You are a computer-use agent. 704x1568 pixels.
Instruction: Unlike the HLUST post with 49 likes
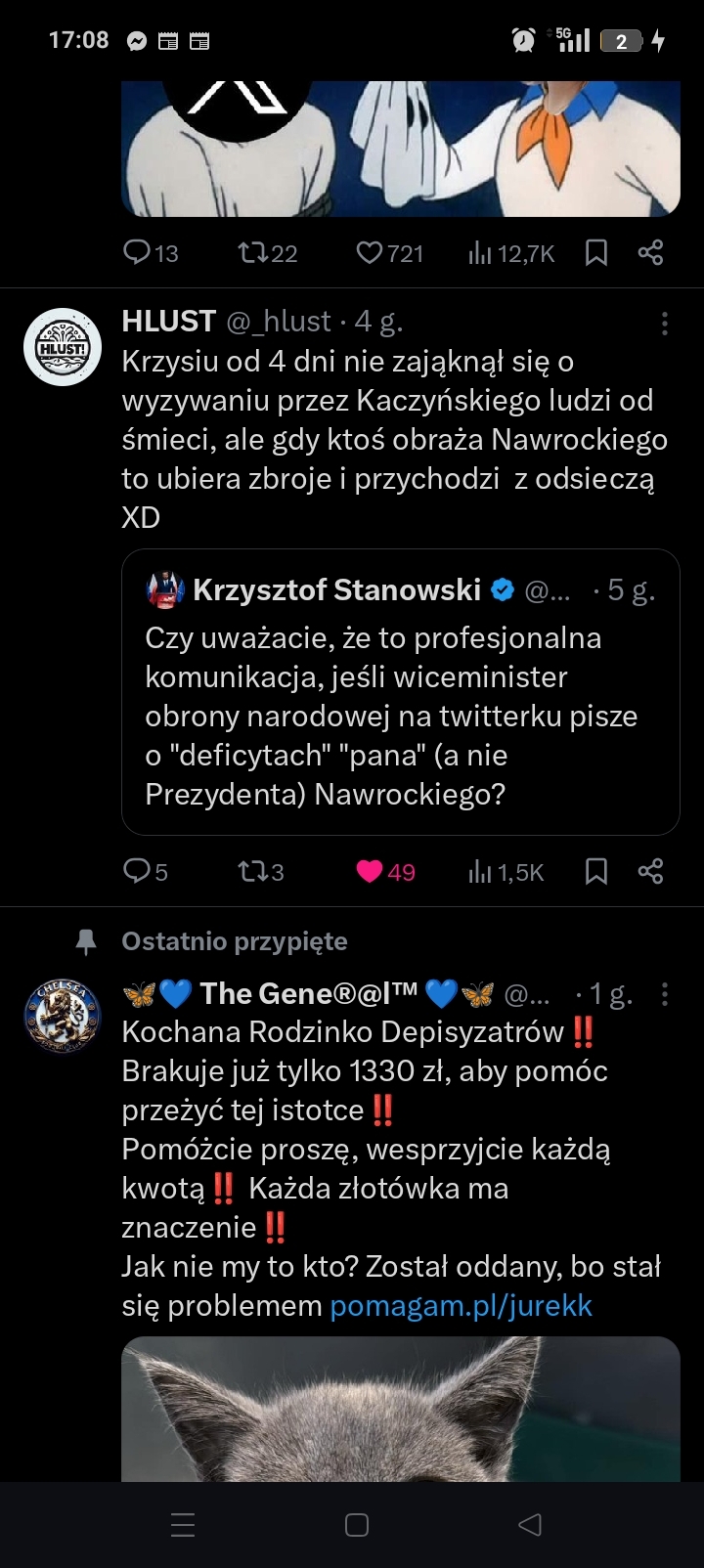370,871
